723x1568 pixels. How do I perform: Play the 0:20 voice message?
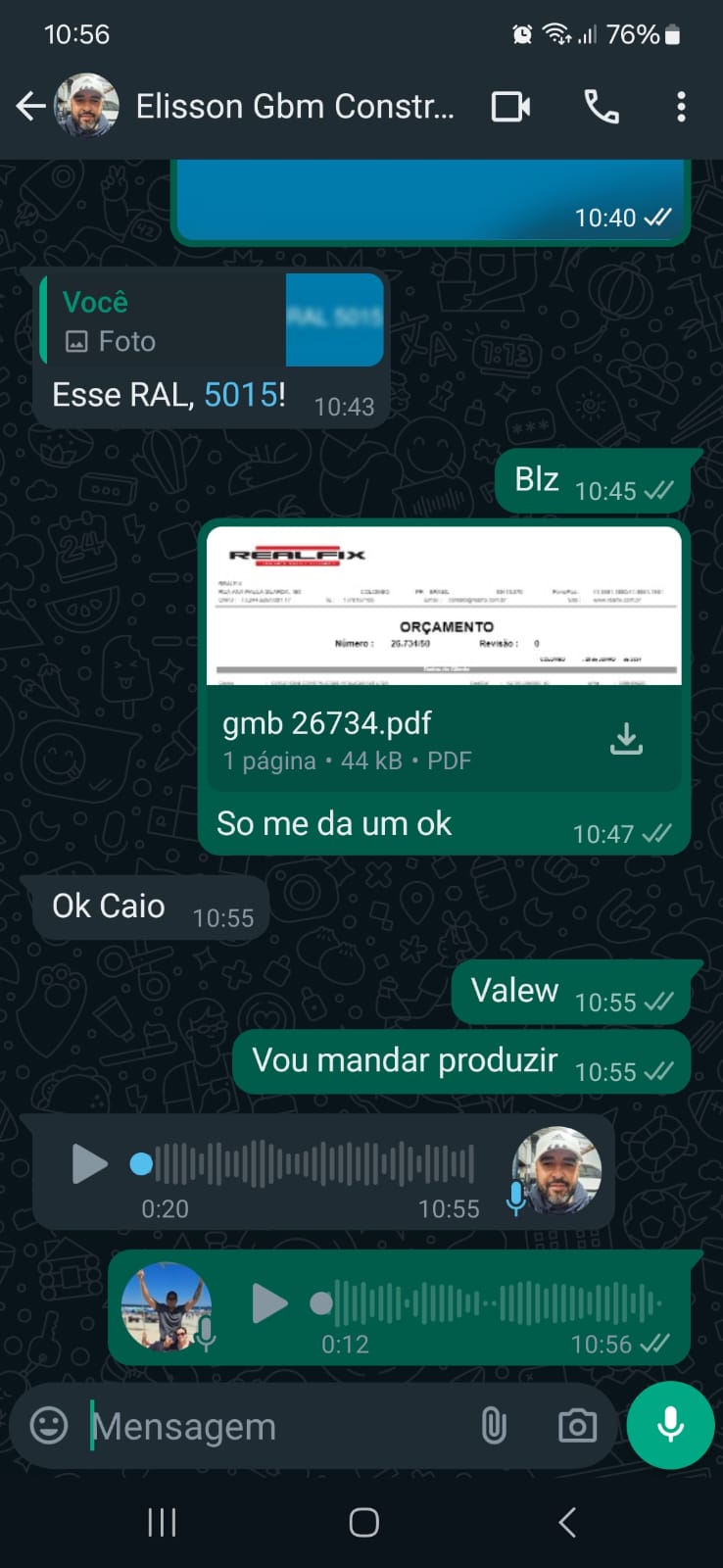click(89, 1164)
